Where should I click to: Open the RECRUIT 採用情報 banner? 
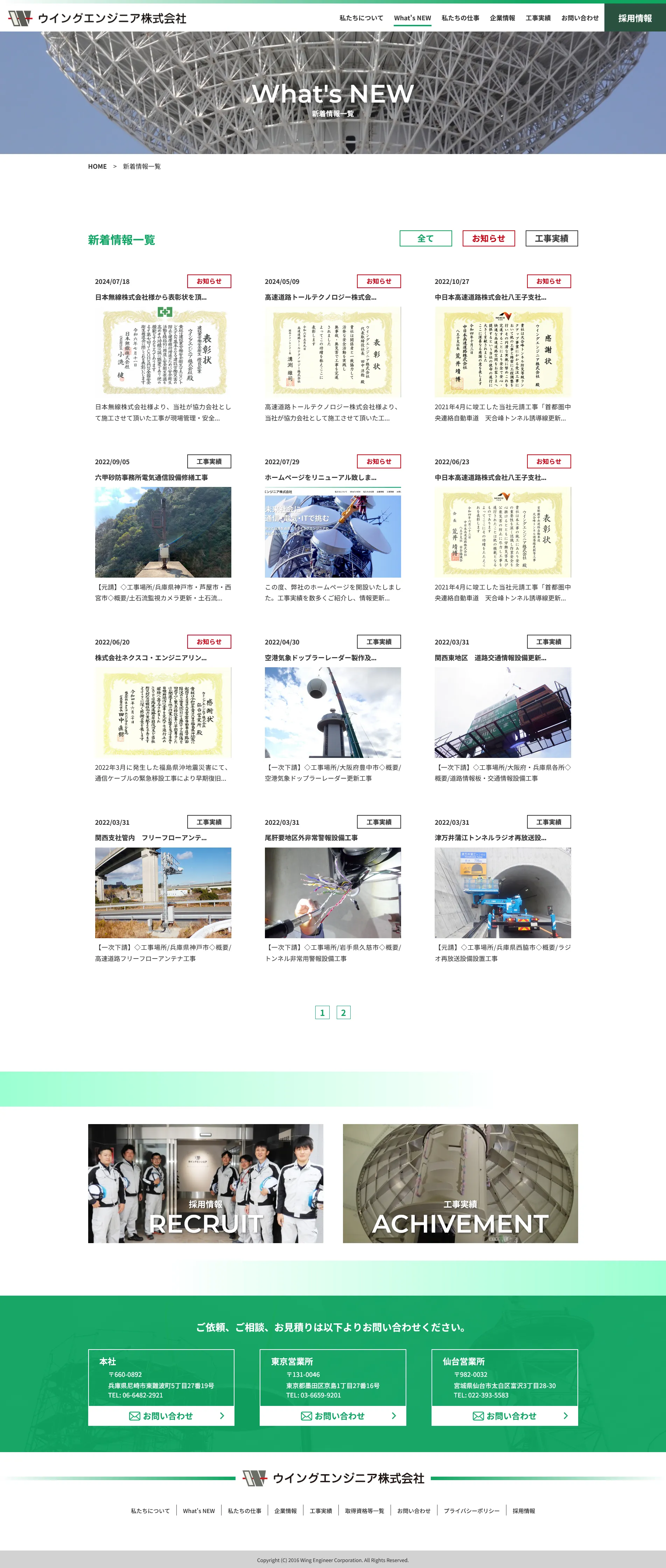click(x=205, y=1183)
